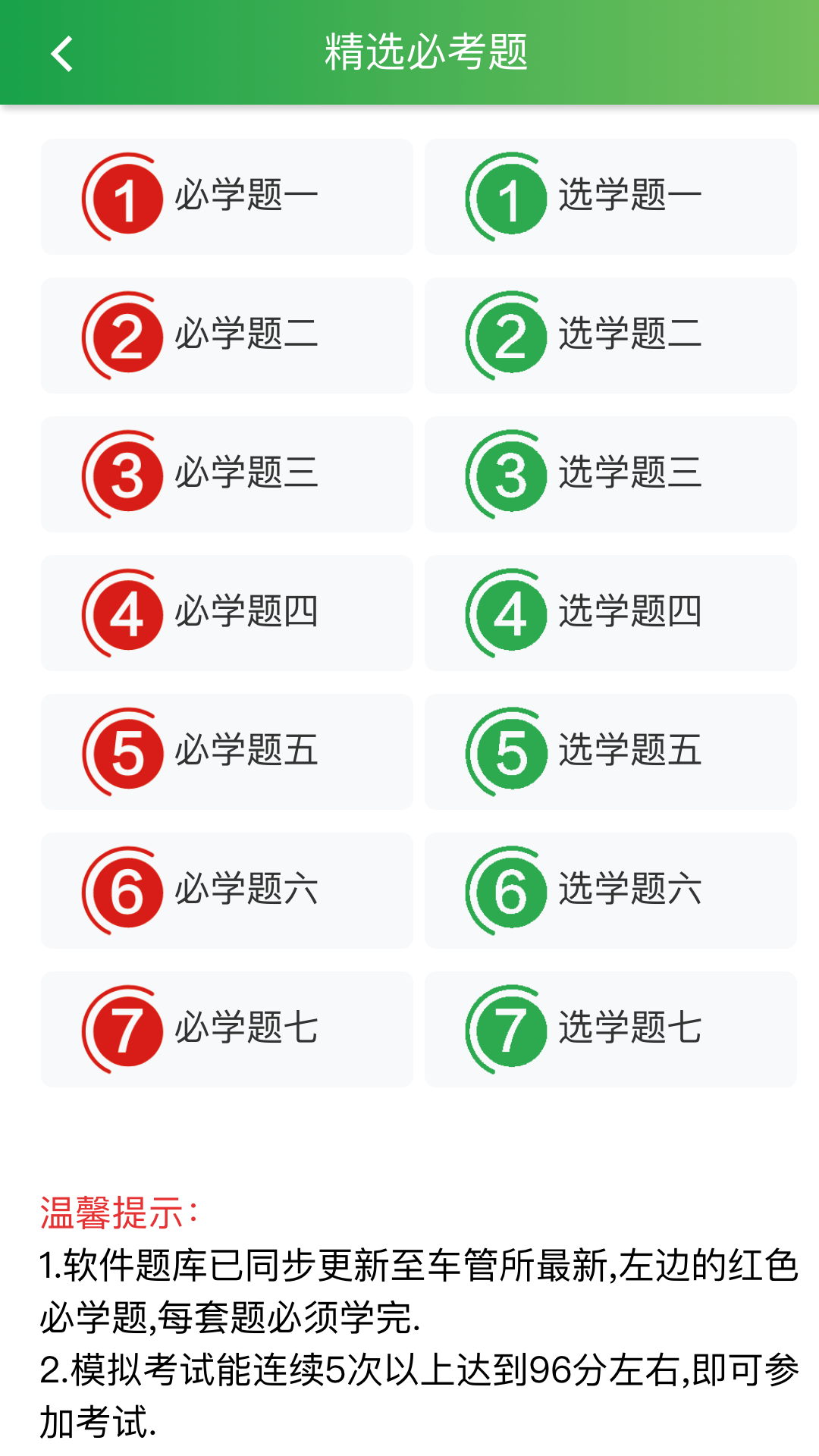This screenshot has width=819, height=1456.
Task: Select 选学题二
Action: tap(610, 335)
